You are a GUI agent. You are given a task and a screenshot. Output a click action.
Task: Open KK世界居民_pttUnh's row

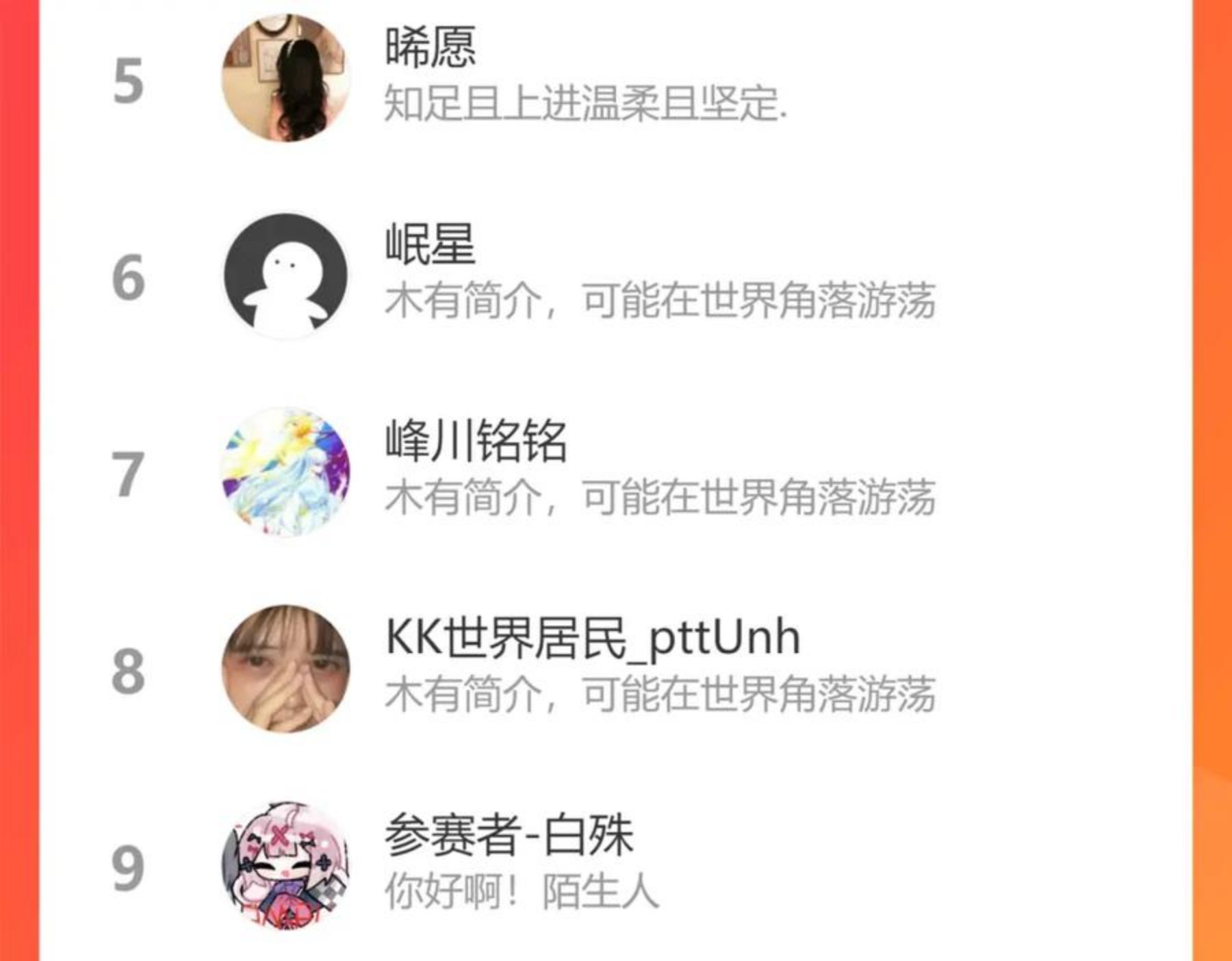coord(616,669)
